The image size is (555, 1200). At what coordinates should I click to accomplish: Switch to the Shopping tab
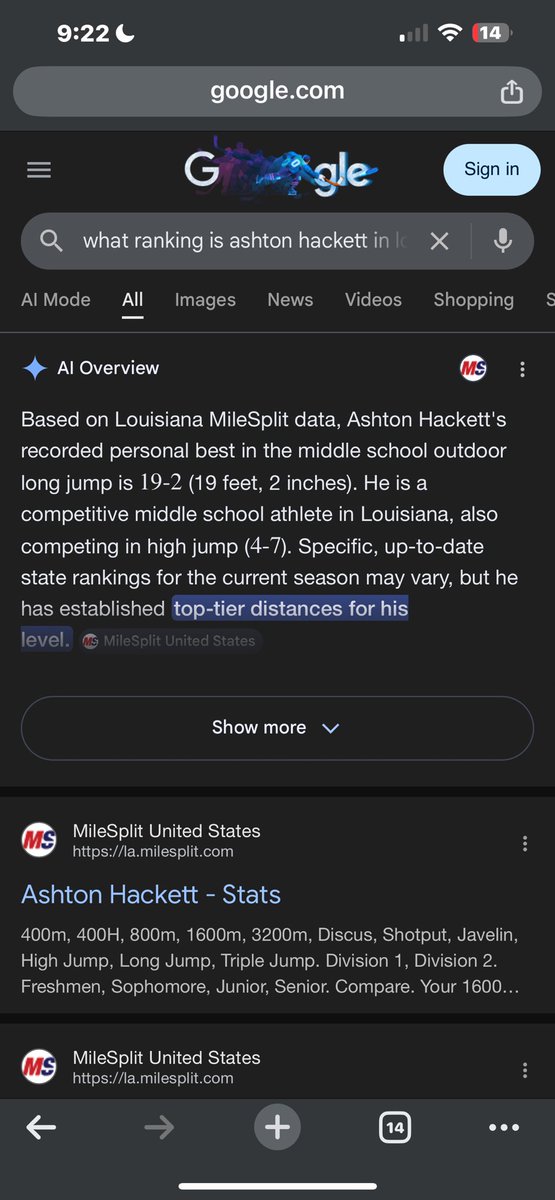tap(473, 299)
